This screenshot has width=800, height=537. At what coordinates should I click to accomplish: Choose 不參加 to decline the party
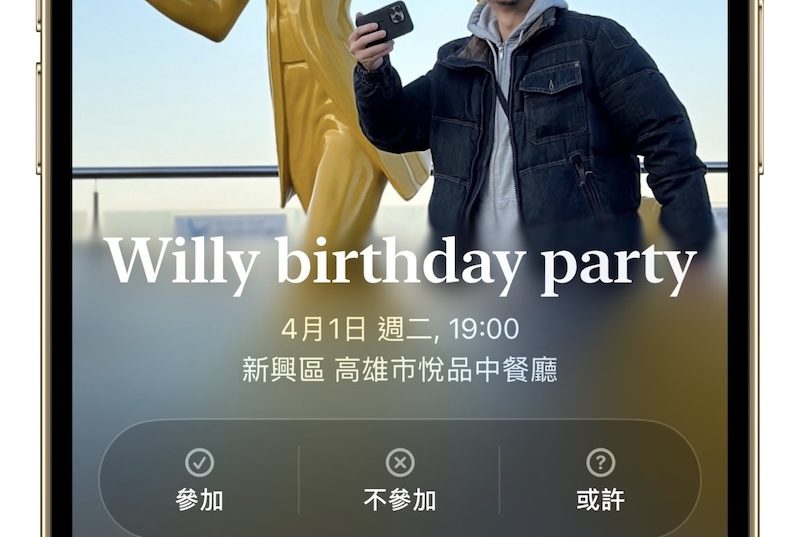click(399, 480)
